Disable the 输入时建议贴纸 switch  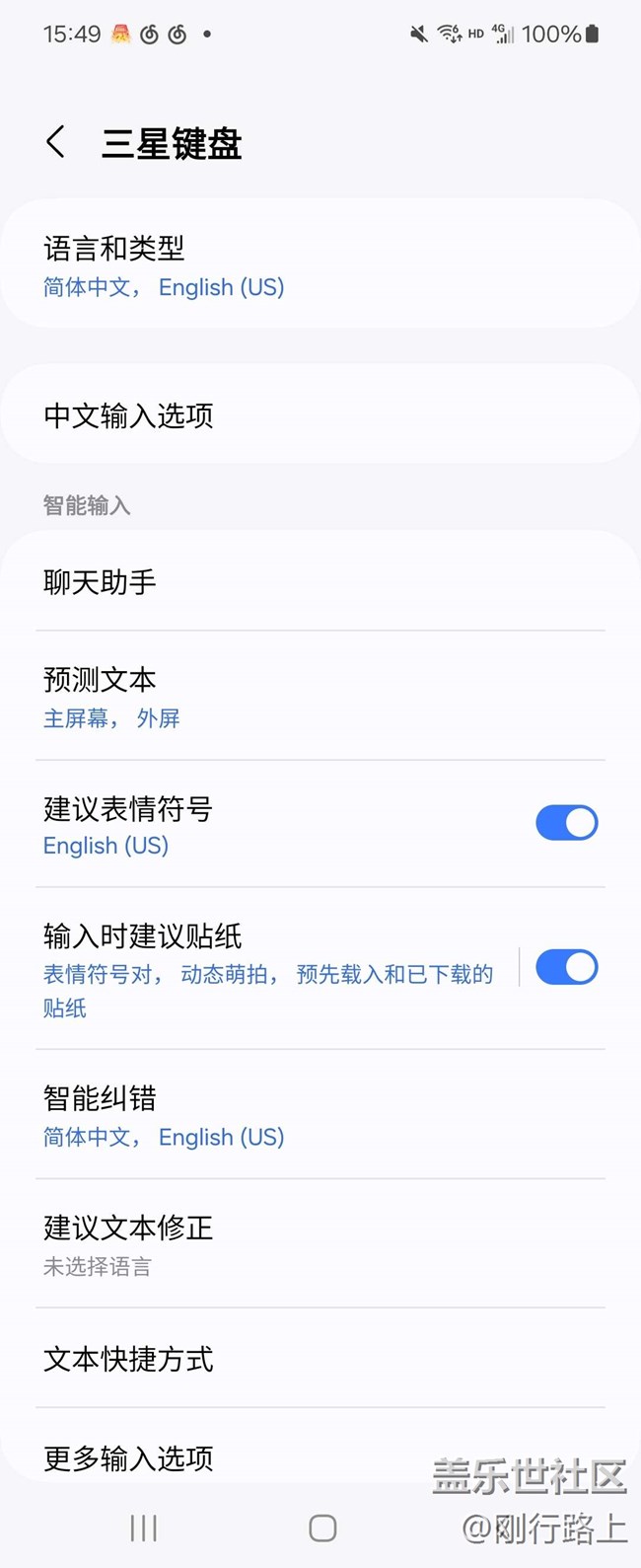point(566,967)
